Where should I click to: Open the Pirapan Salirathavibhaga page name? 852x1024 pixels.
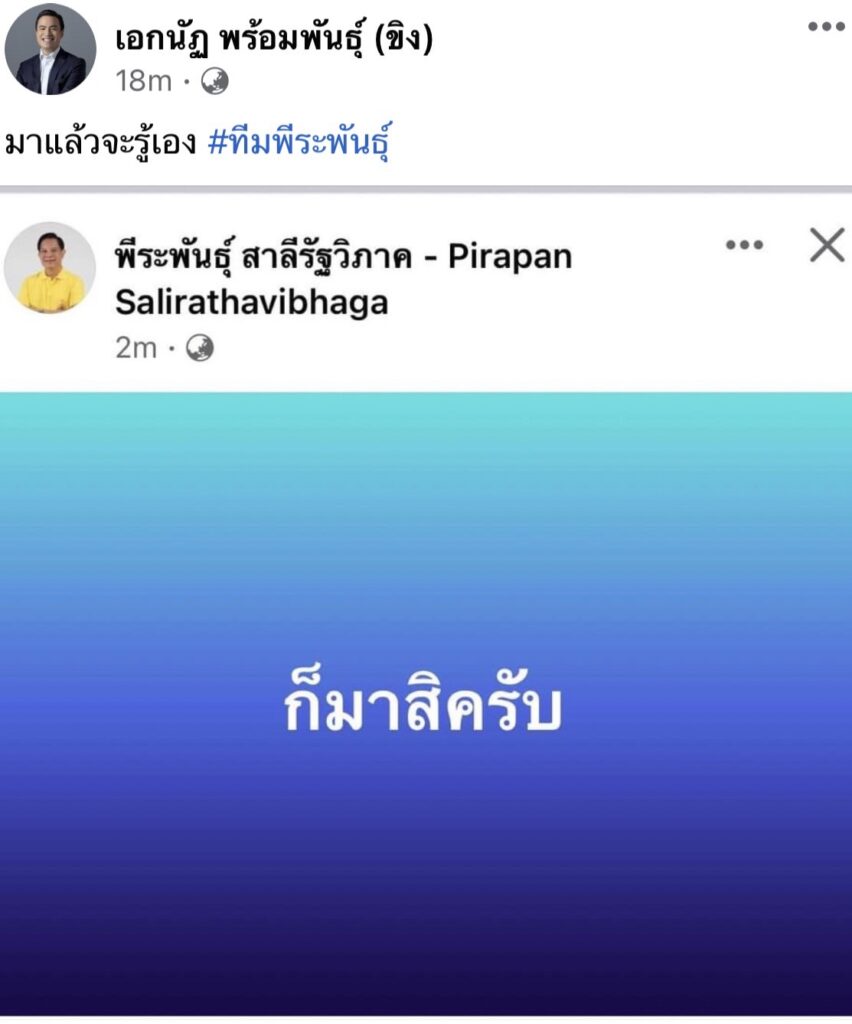(343, 278)
